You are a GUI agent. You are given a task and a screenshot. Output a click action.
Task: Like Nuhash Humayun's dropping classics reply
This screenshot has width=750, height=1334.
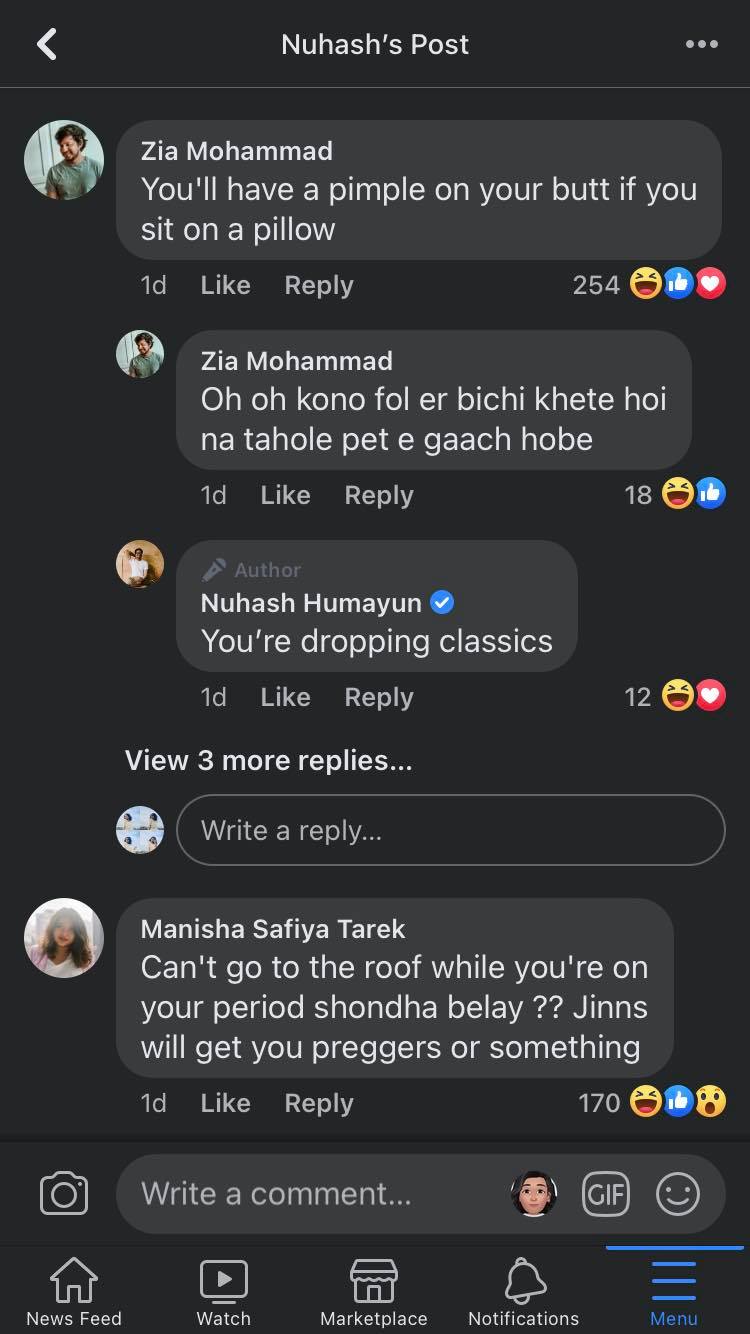pyautogui.click(x=285, y=697)
